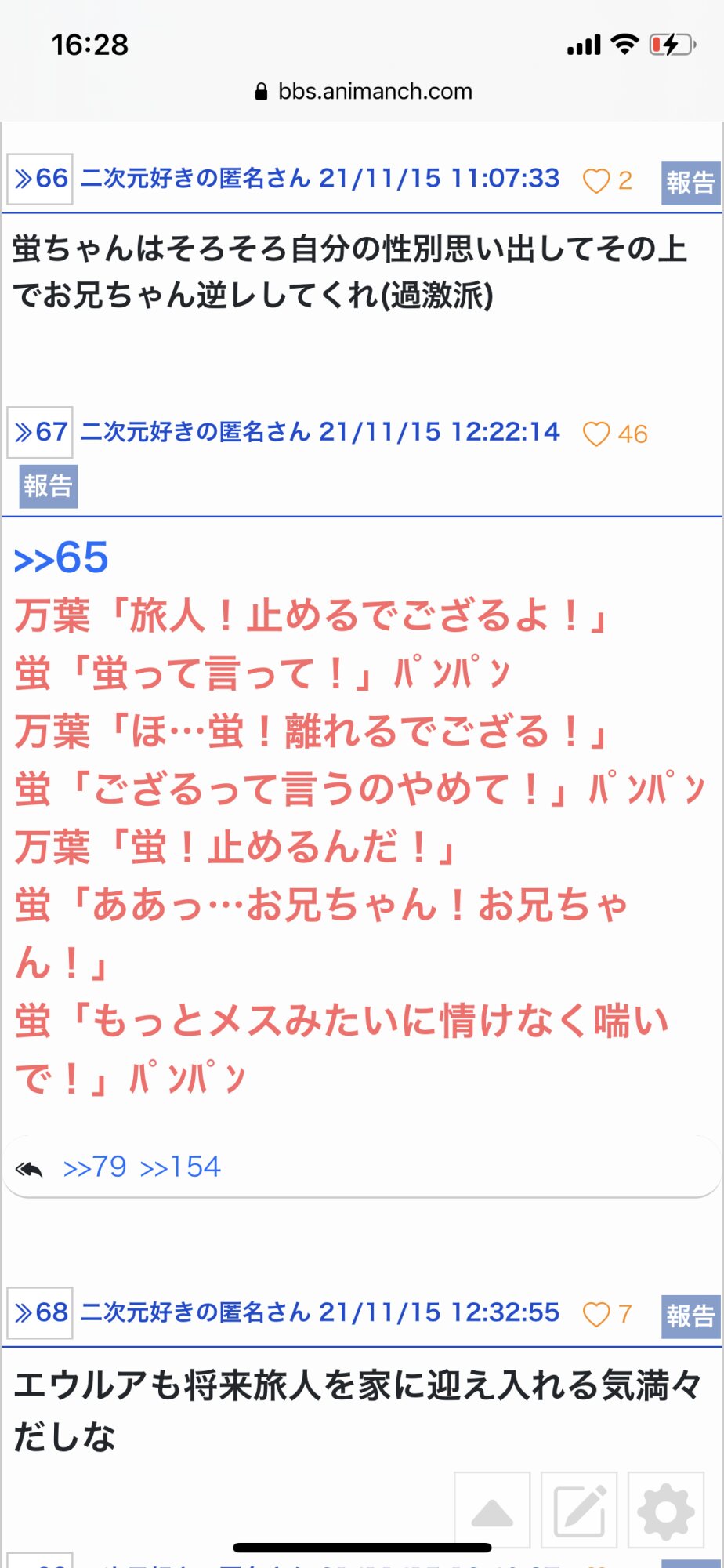Report post 68 via 報告 button
Image resolution: width=724 pixels, height=1568 pixels.
[690, 1316]
